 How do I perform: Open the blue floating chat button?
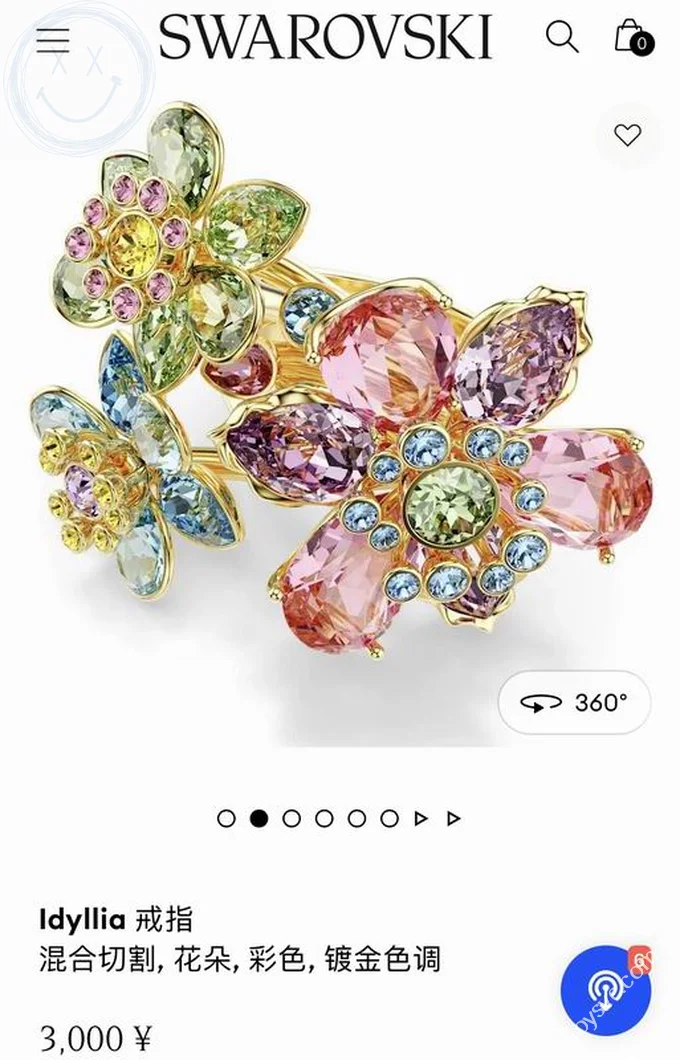tap(604, 990)
